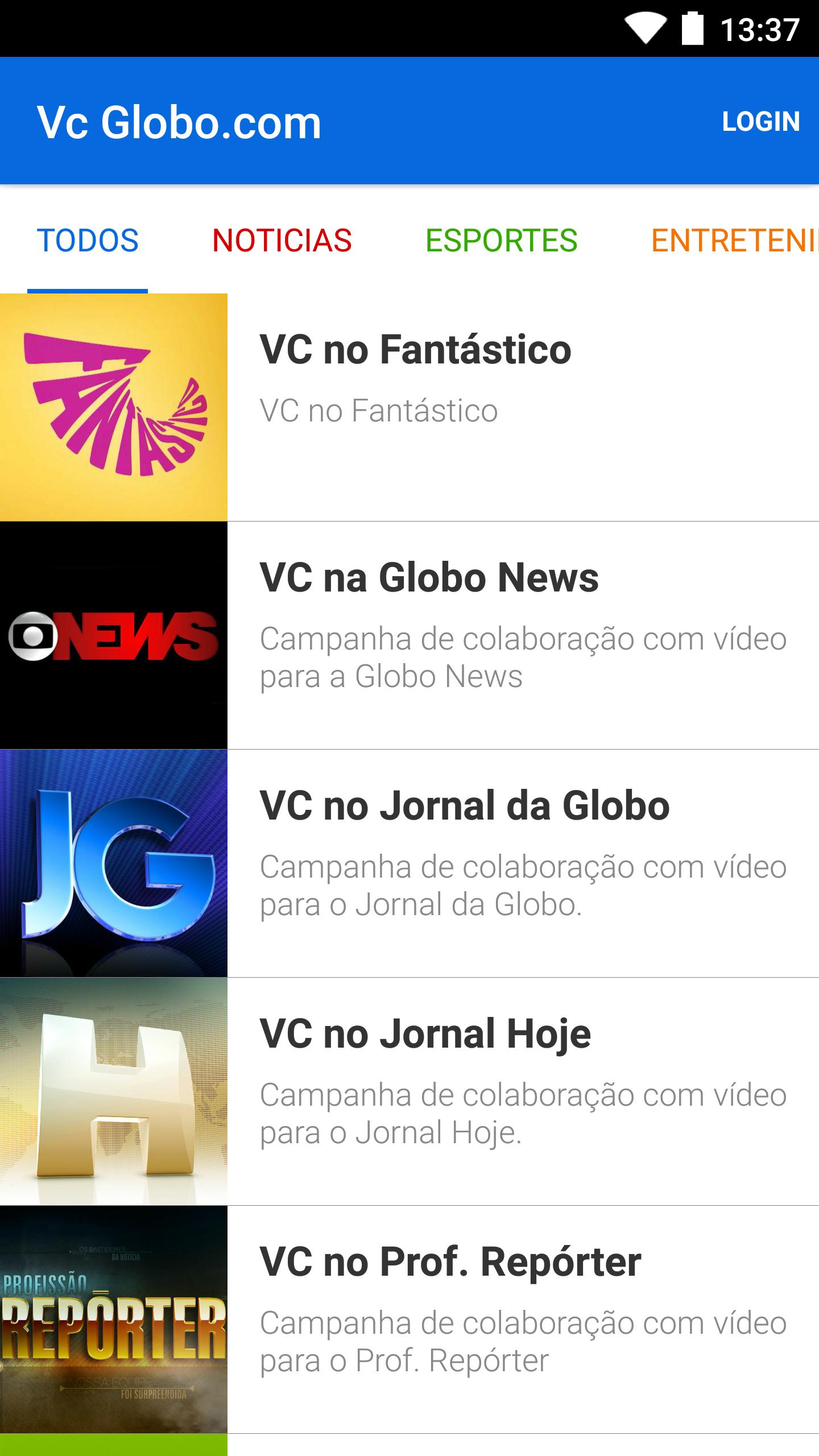Open the Vc Globo.com title

[179, 120]
